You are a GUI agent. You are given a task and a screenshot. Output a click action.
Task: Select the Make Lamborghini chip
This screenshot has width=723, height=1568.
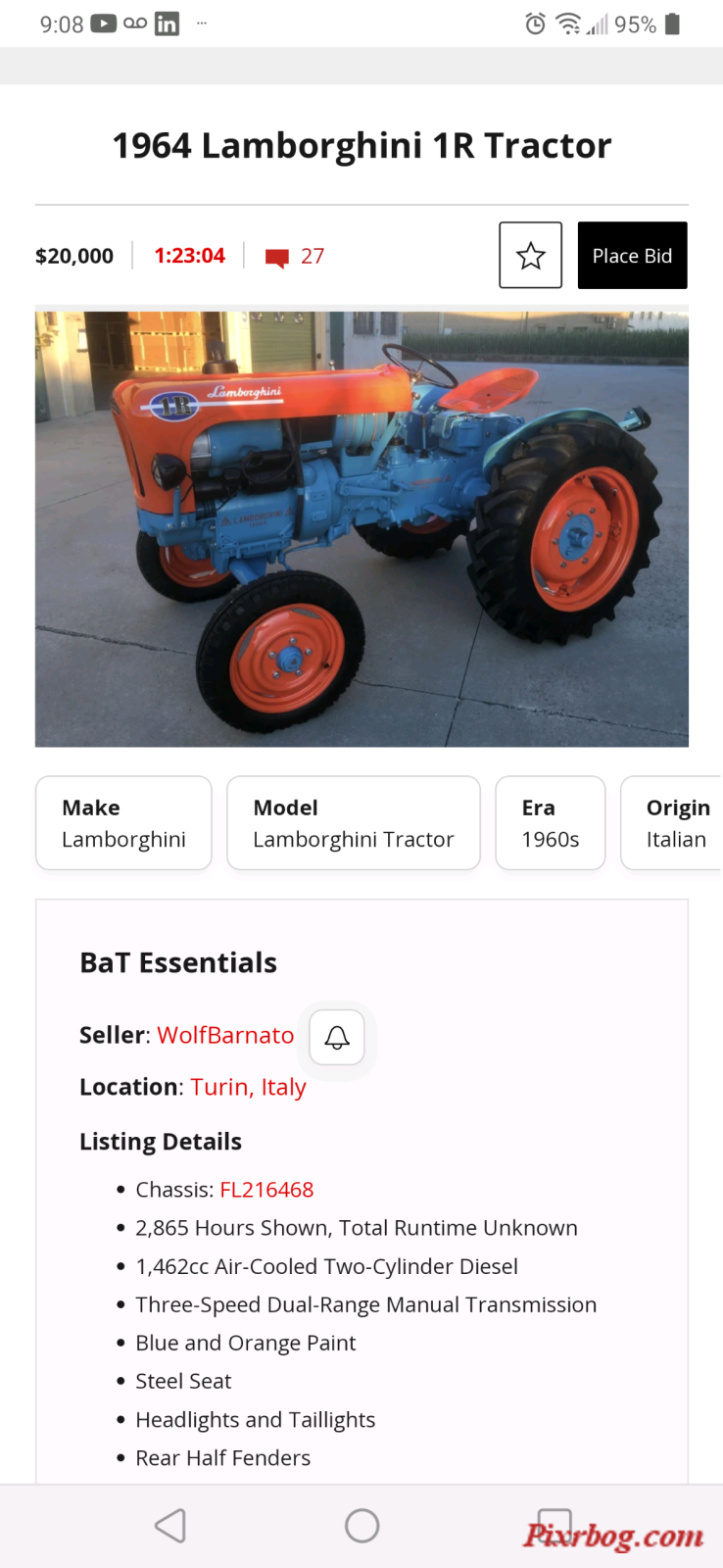point(123,823)
